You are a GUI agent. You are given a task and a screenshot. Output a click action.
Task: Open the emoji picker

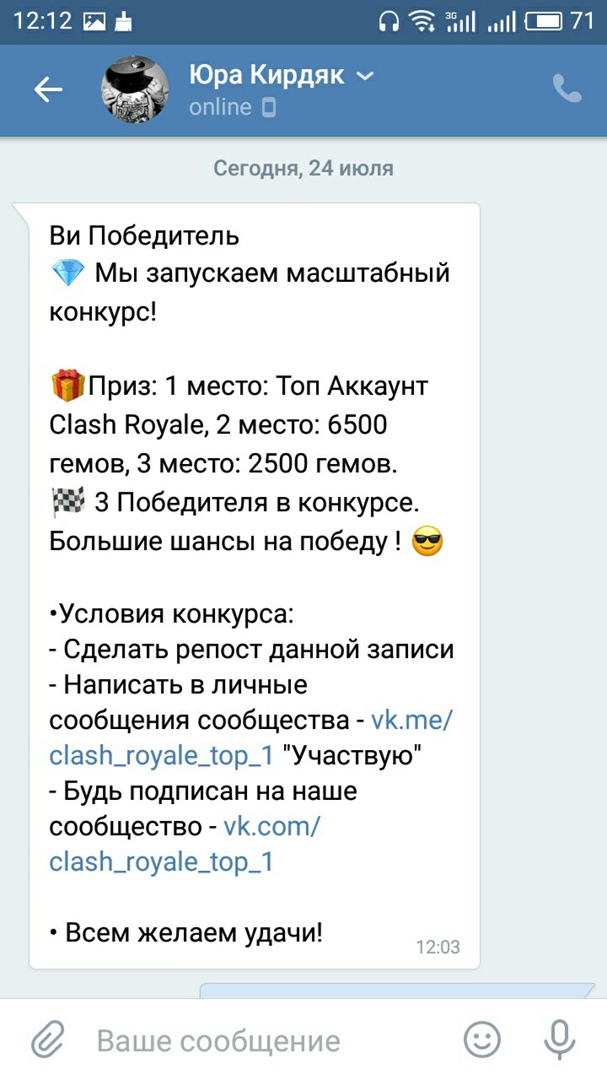point(483,1040)
